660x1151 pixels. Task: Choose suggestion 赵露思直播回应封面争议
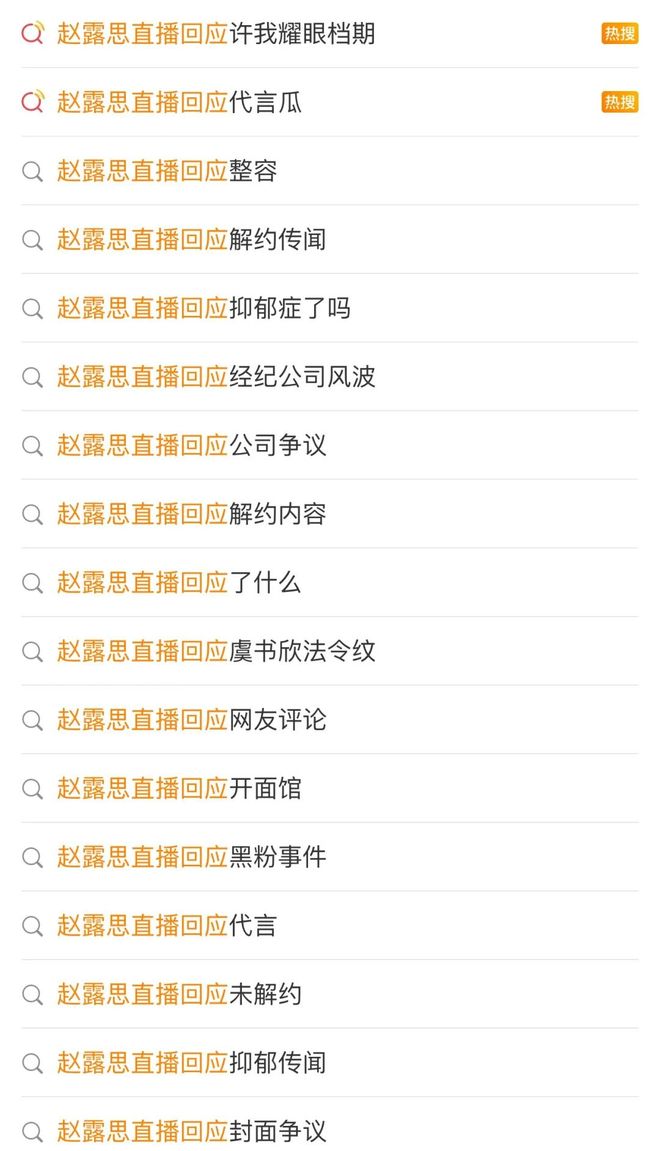coord(330,1125)
